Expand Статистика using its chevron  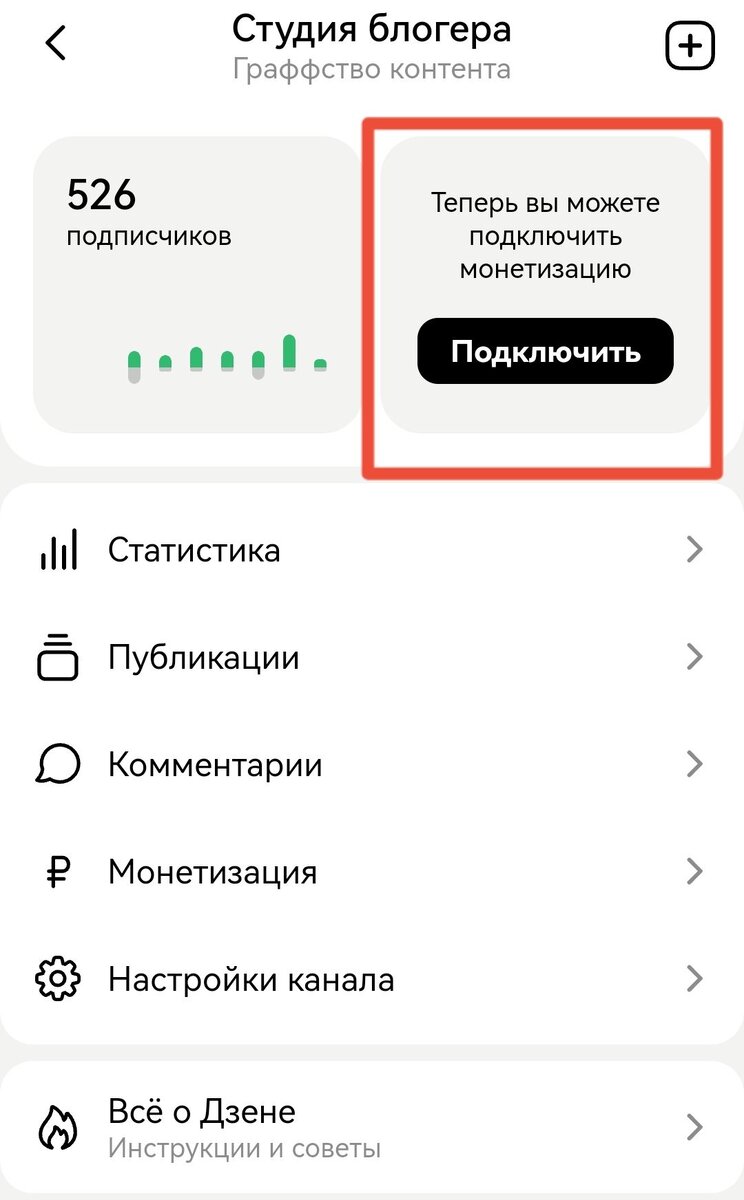[695, 548]
